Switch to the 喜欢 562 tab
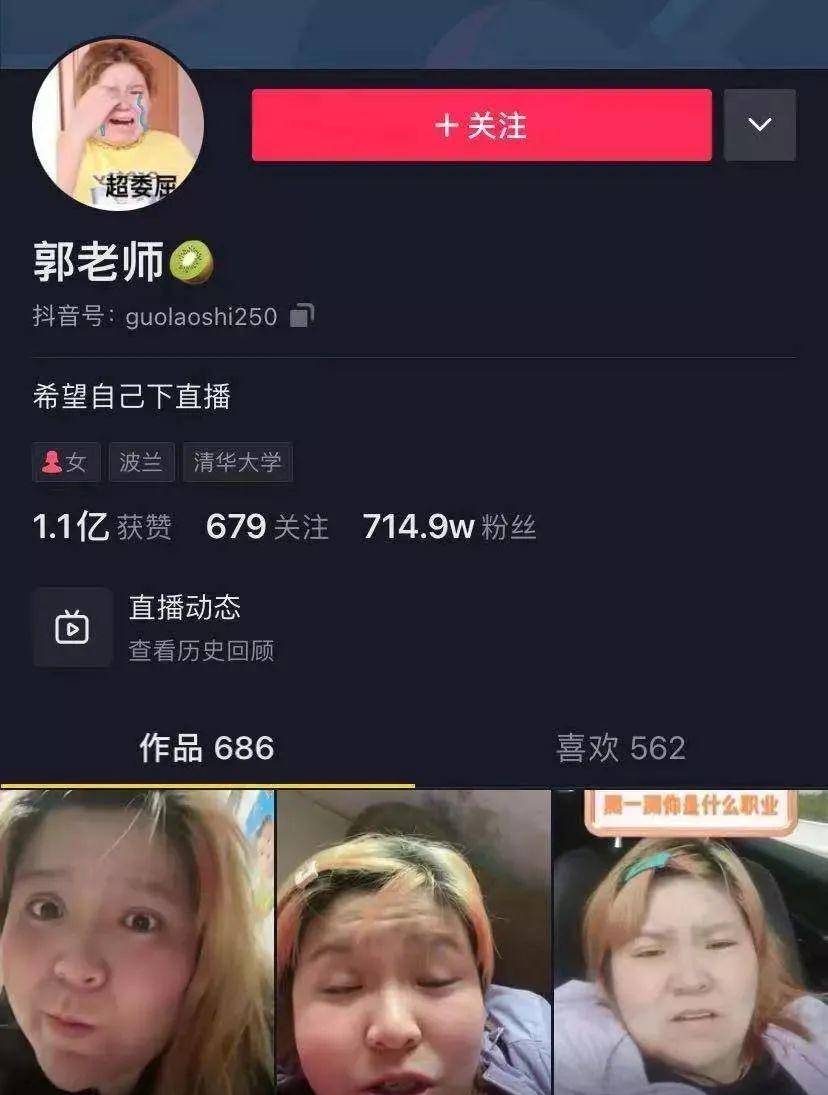This screenshot has height=1095, width=828. point(620,748)
